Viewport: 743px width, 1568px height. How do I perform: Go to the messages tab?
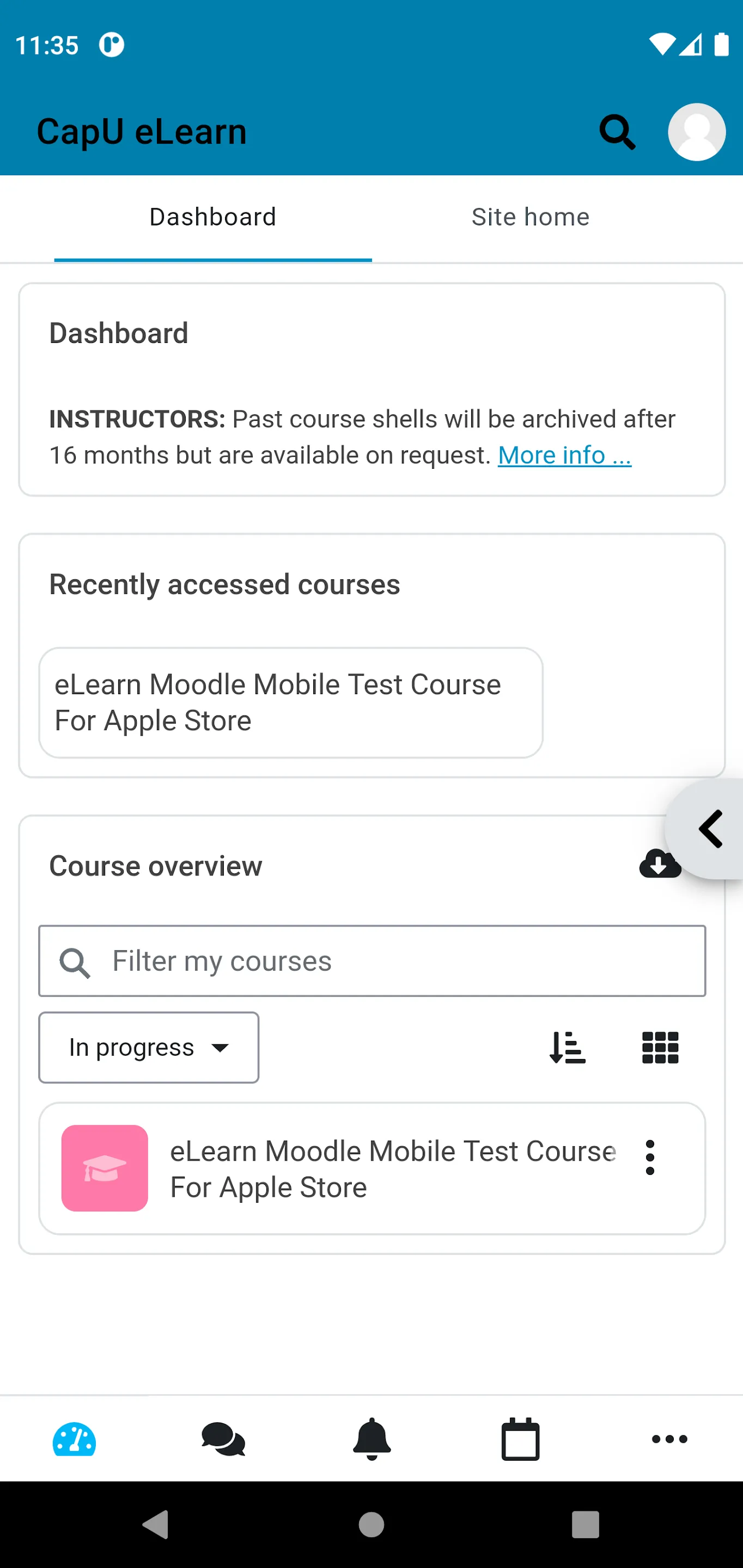click(x=223, y=1440)
